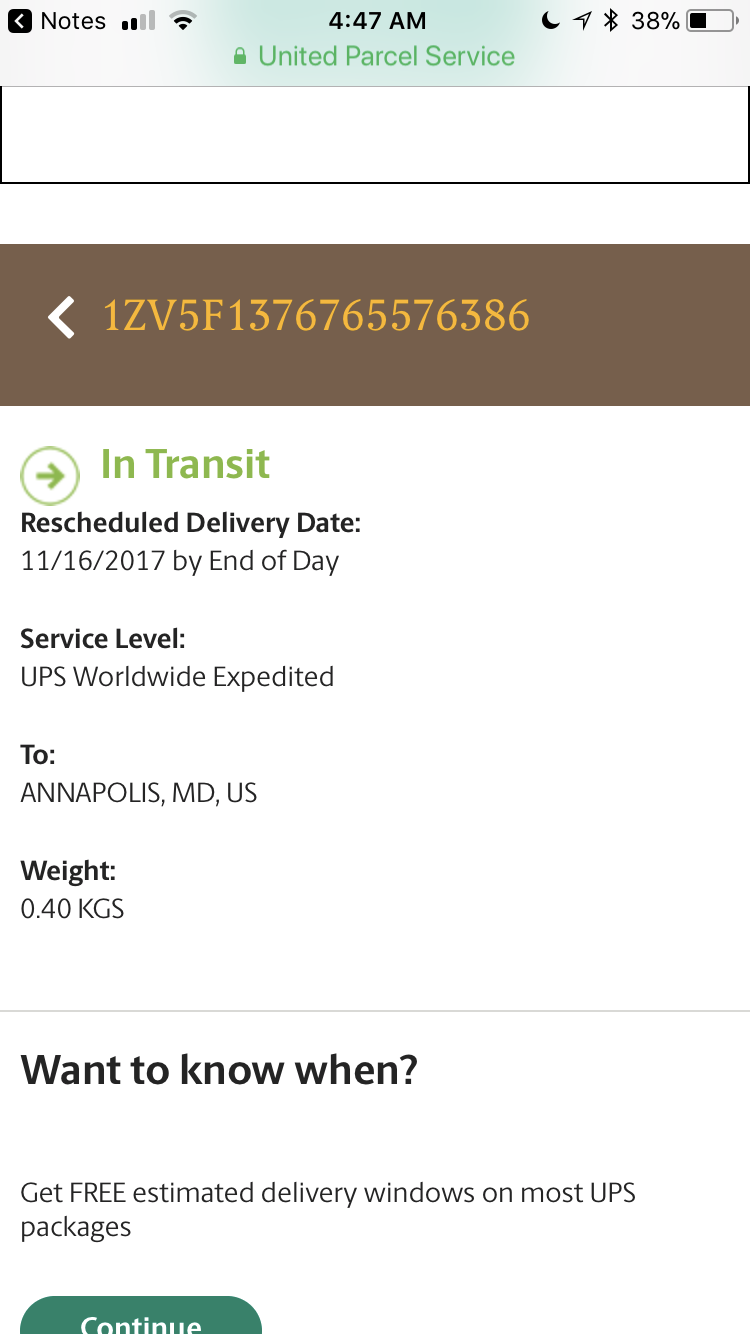Show the United Parcel Service address bar
The image size is (750, 1334).
pos(375,56)
